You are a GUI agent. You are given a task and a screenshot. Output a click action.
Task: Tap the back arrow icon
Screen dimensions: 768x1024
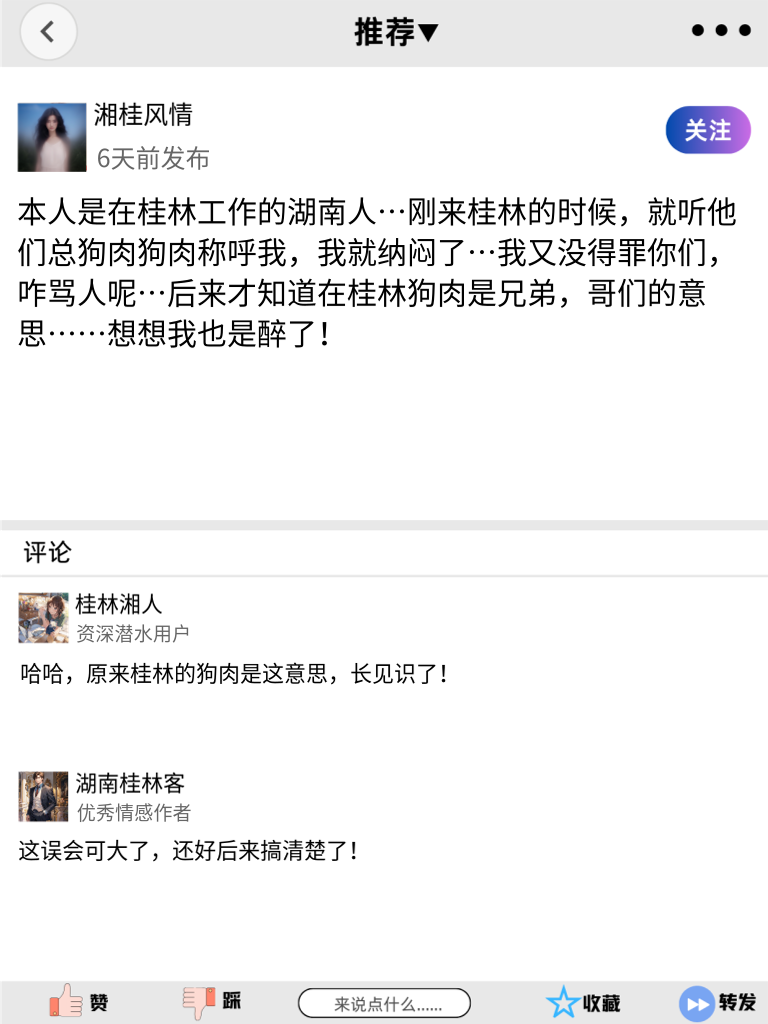pos(48,31)
